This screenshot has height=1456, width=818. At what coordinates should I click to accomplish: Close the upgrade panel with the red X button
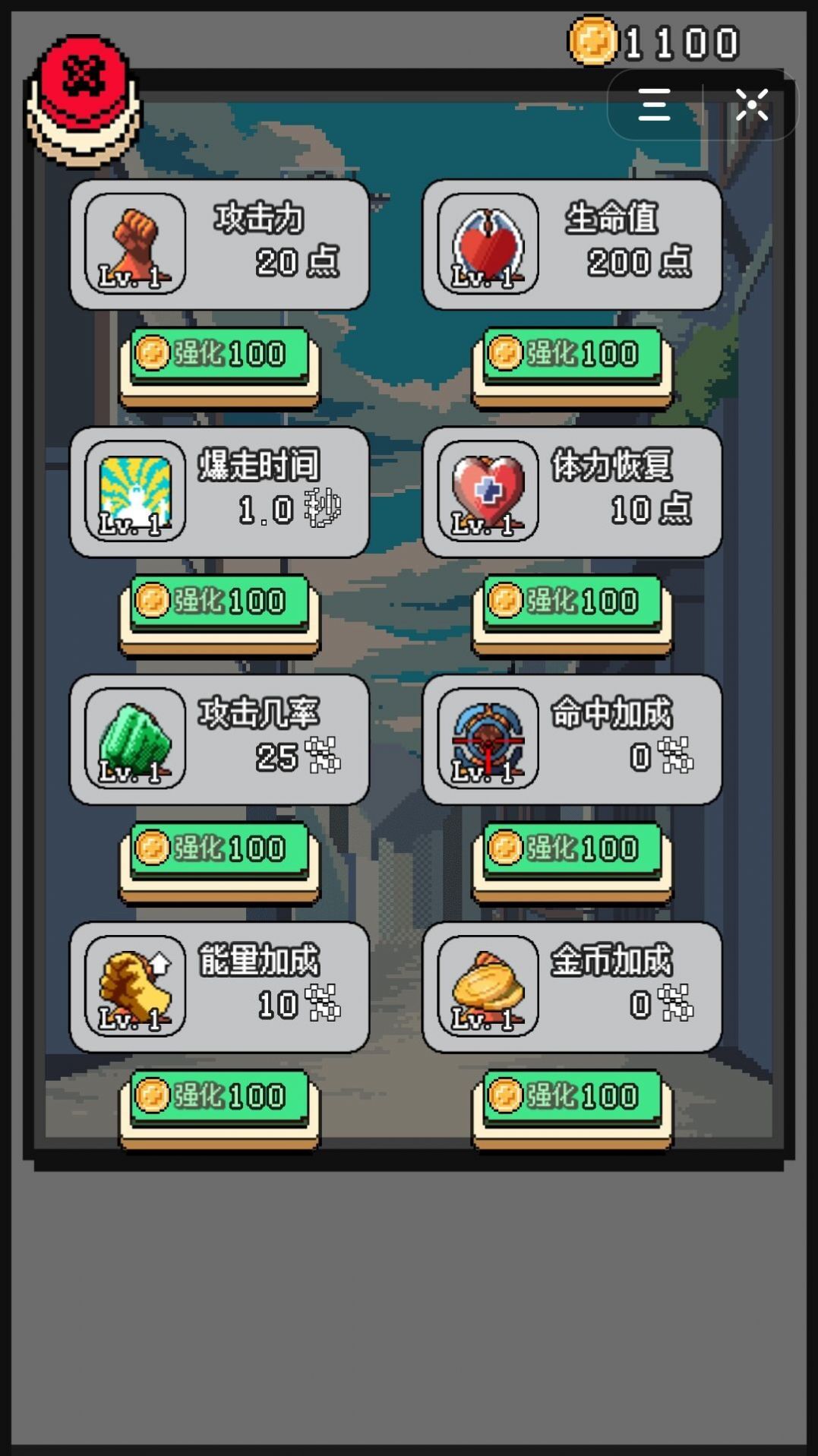[x=84, y=80]
